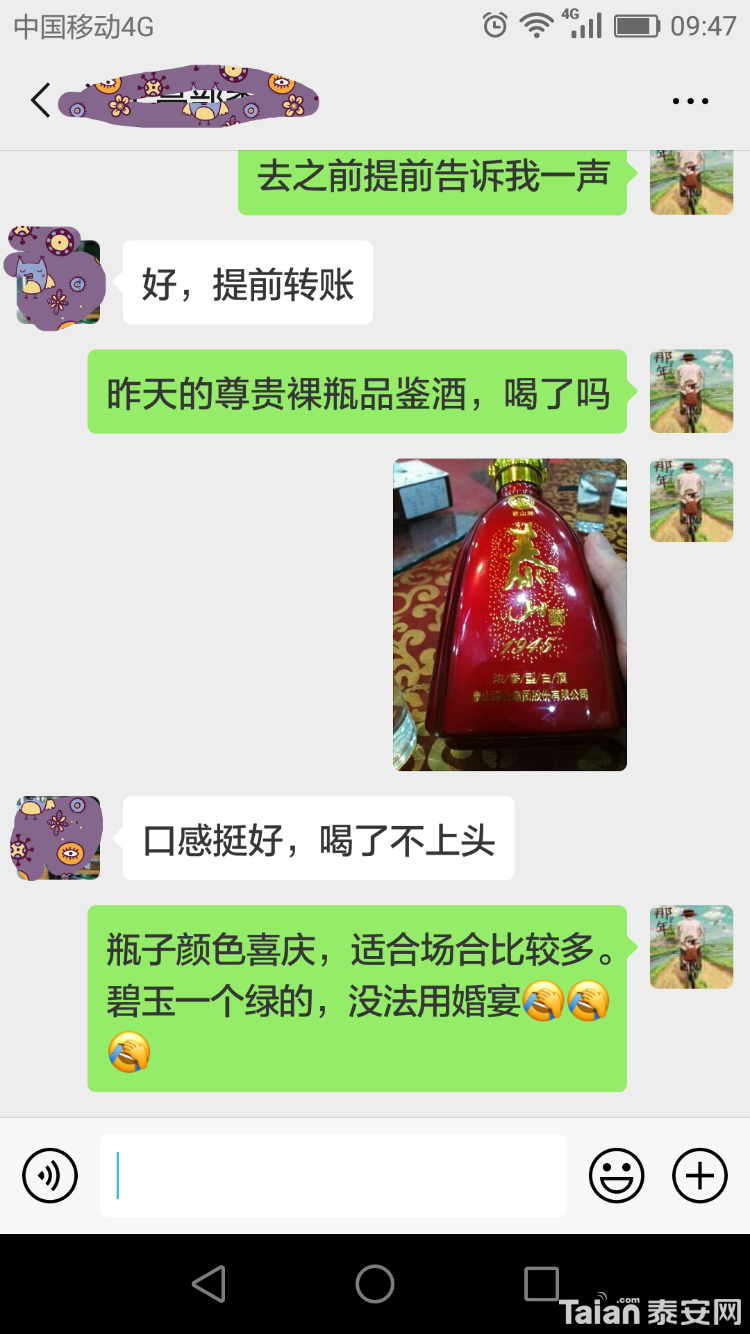
Task: Switch to voice message input
Action: click(50, 1175)
